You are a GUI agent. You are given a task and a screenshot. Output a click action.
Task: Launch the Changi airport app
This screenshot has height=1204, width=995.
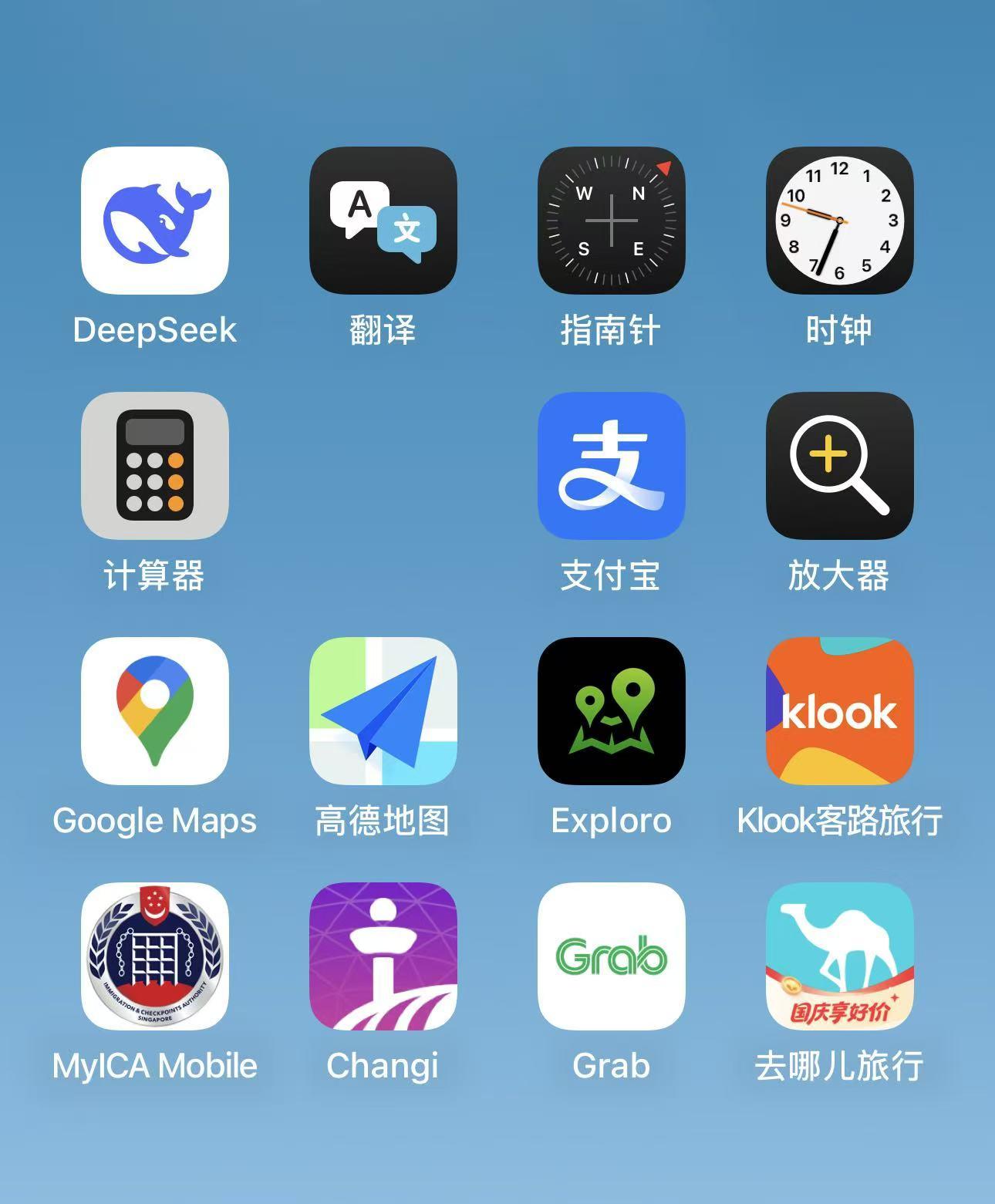click(383, 956)
